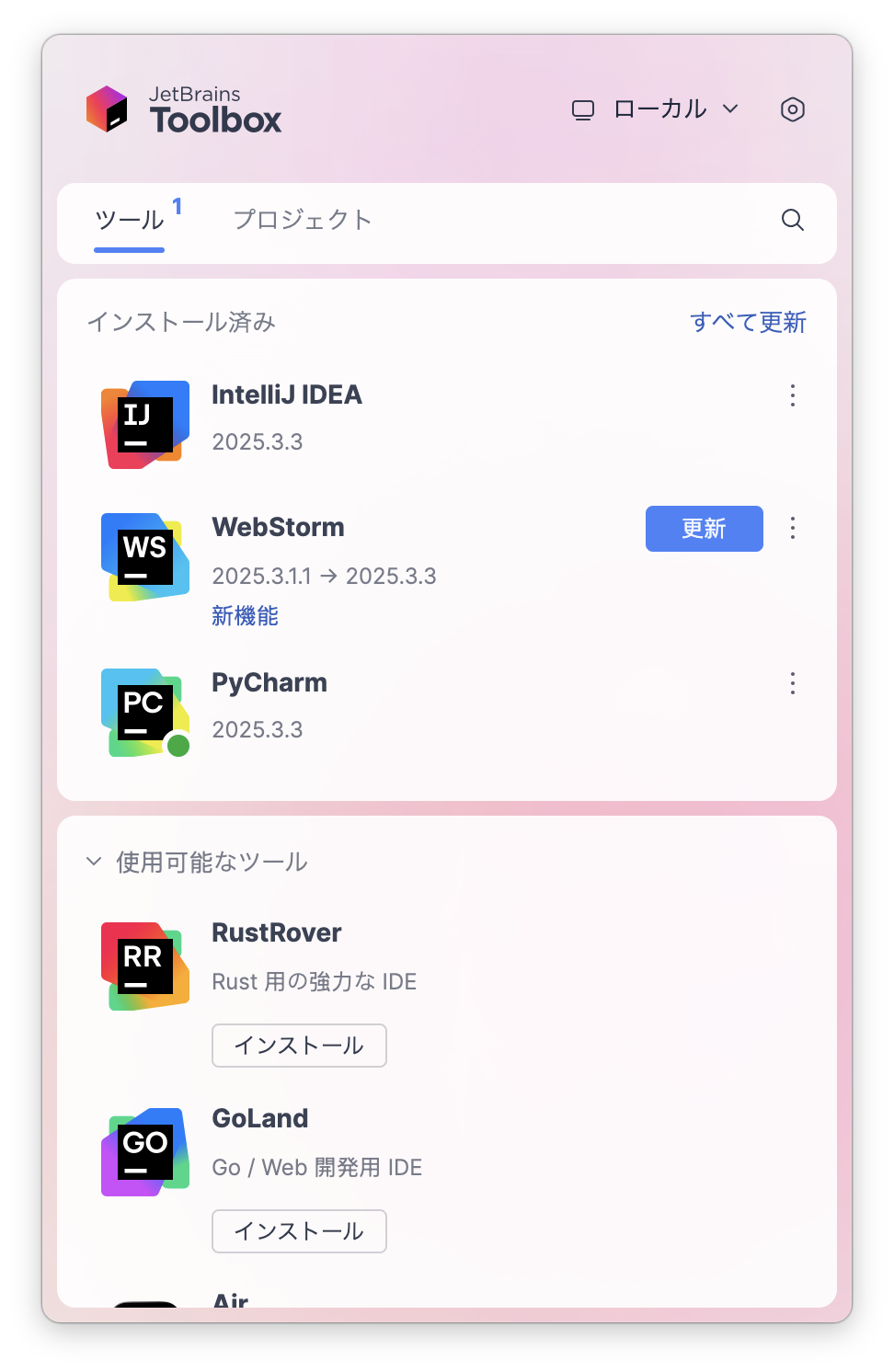This screenshot has width=894, height=1372.
Task: Open the search magnifier icon
Action: point(792,220)
